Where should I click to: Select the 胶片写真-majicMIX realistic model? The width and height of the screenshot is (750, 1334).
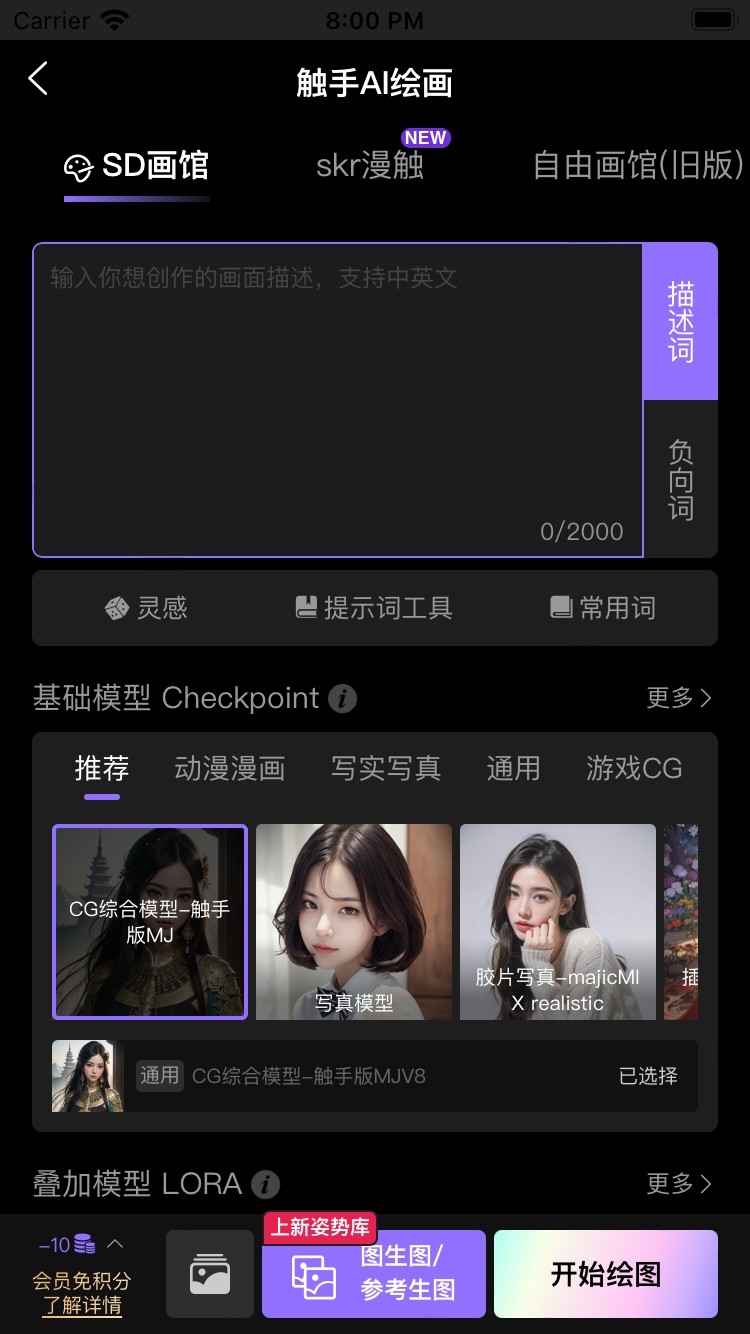tap(558, 921)
